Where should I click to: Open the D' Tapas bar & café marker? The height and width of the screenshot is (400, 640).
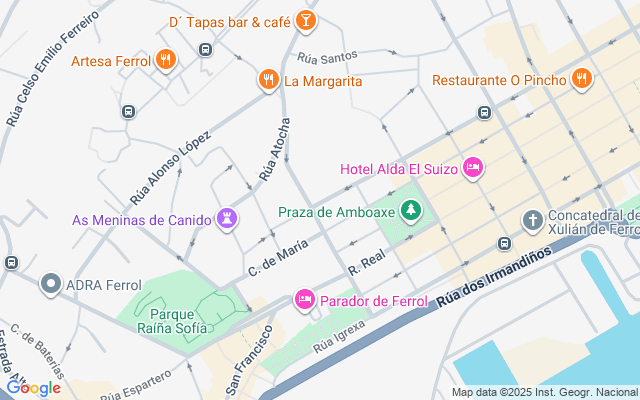[x=307, y=19]
